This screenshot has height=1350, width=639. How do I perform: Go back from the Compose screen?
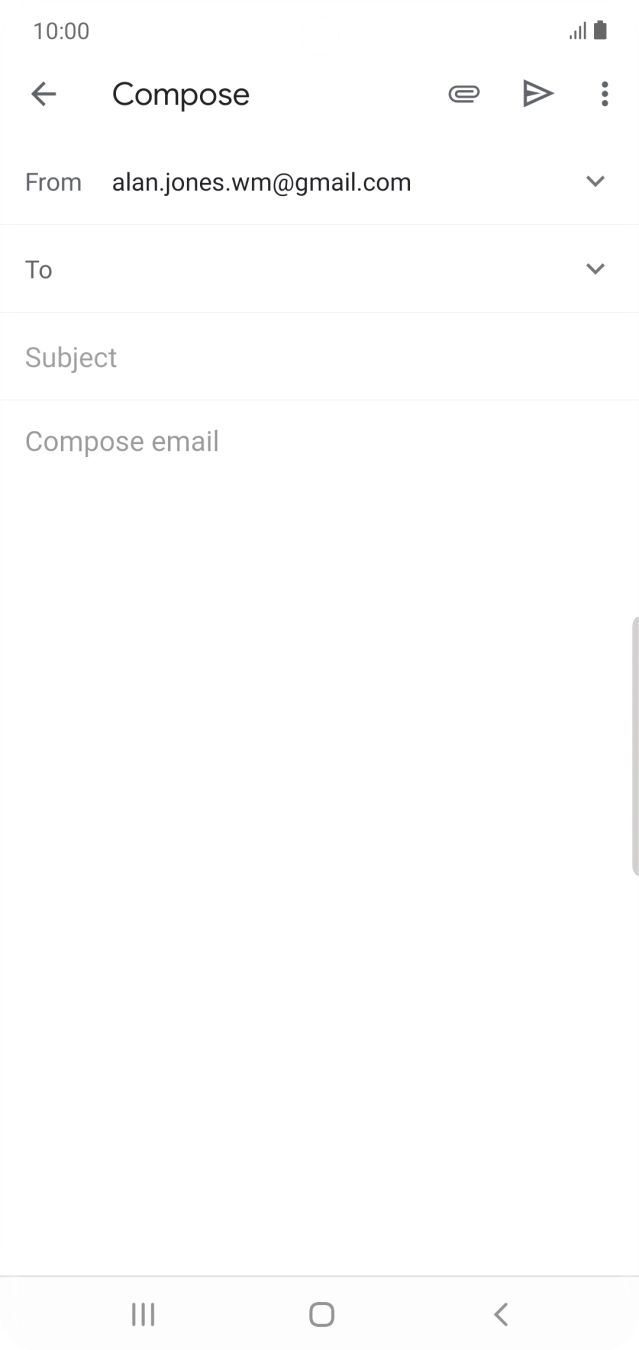(x=44, y=94)
